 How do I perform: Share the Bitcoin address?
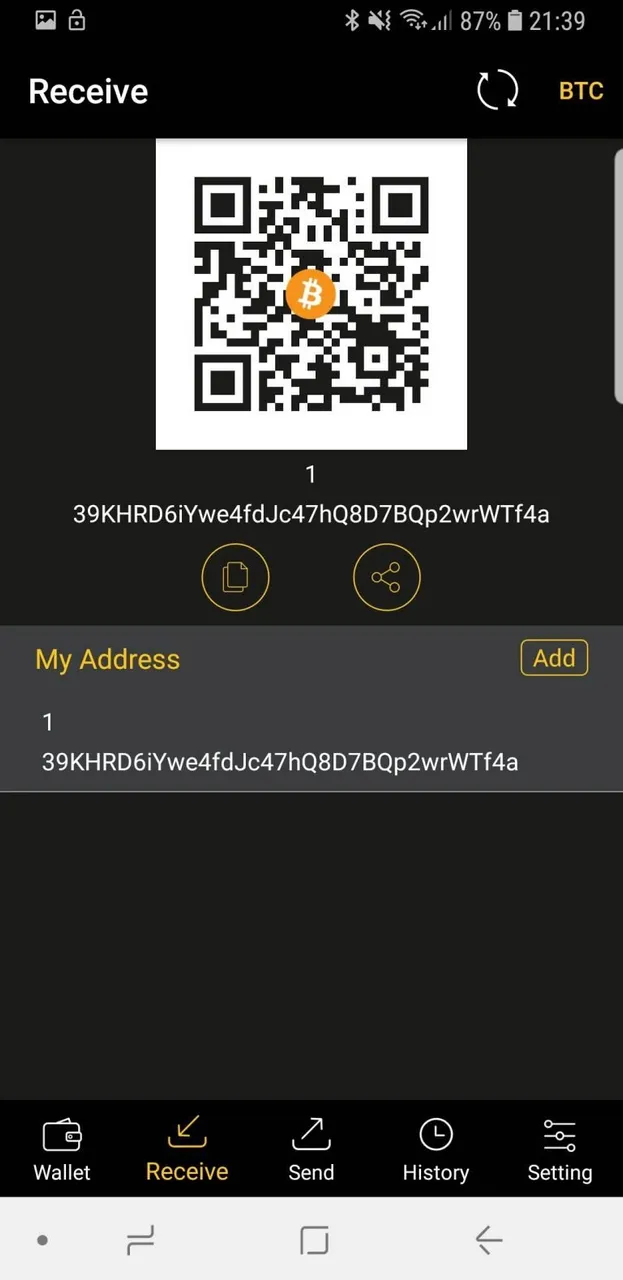tap(386, 577)
